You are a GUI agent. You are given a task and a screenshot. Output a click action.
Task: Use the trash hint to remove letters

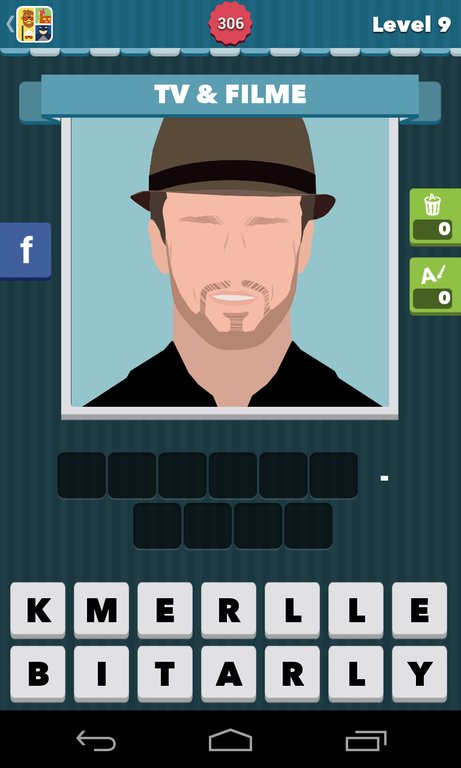pyautogui.click(x=435, y=216)
